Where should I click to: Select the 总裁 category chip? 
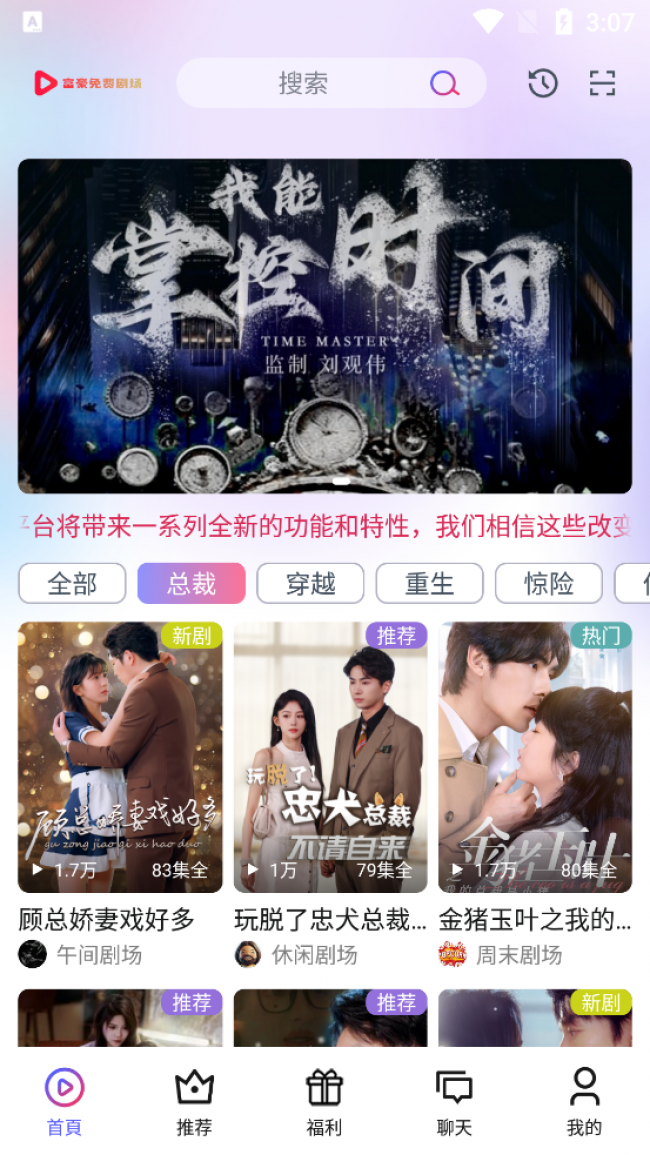(x=191, y=583)
